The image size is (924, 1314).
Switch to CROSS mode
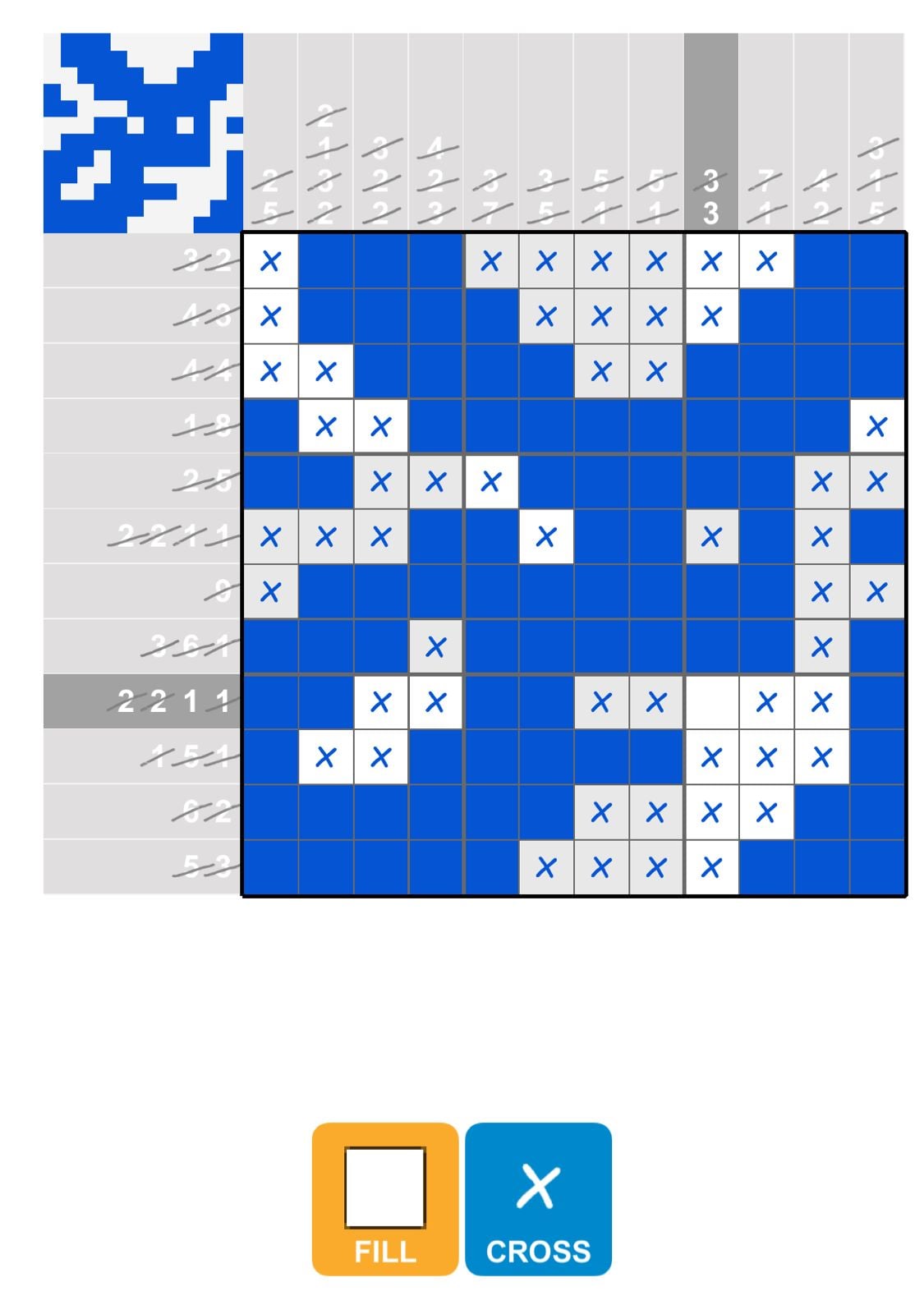(538, 1198)
